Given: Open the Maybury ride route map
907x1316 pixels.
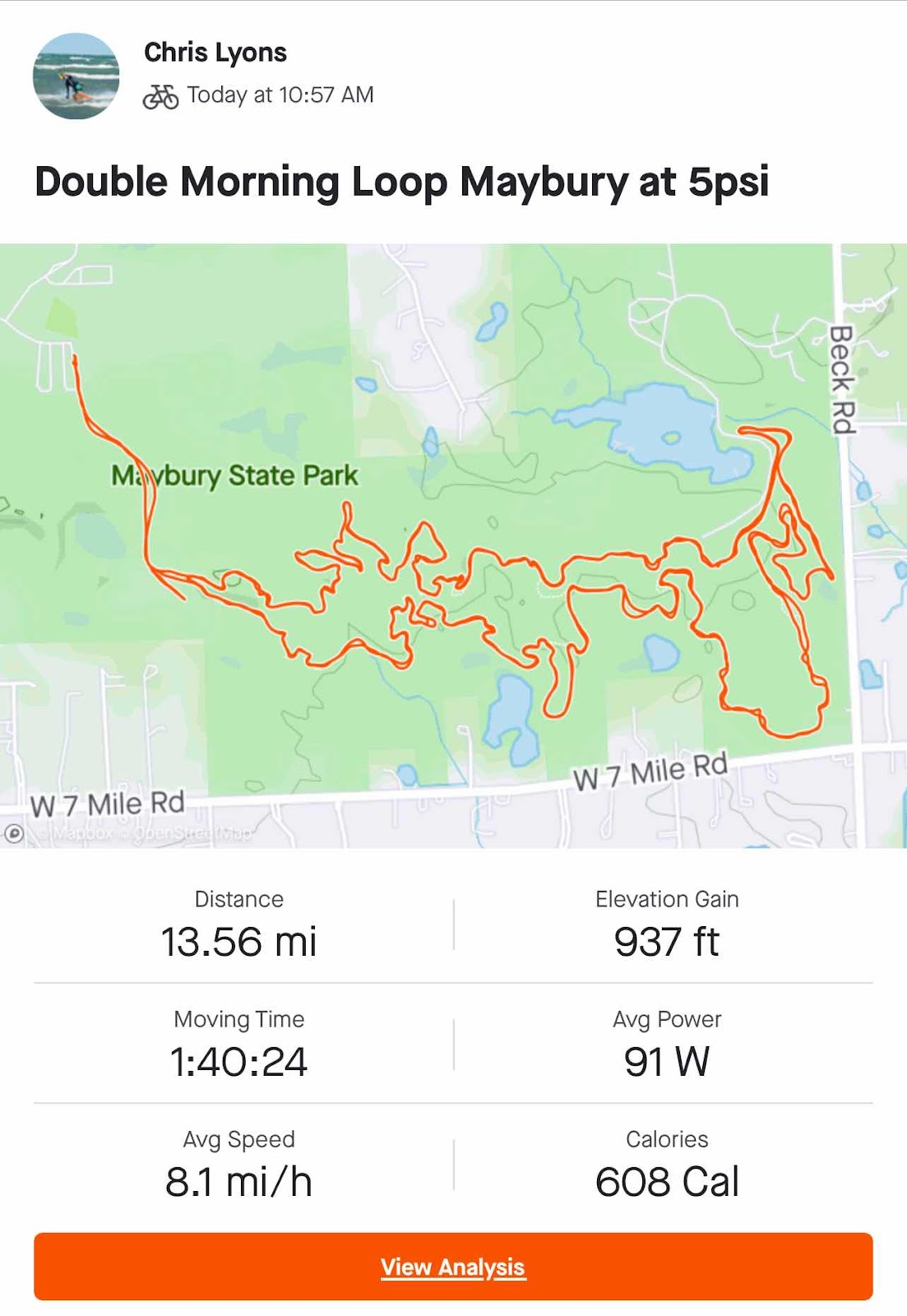Looking at the screenshot, I should click(453, 544).
